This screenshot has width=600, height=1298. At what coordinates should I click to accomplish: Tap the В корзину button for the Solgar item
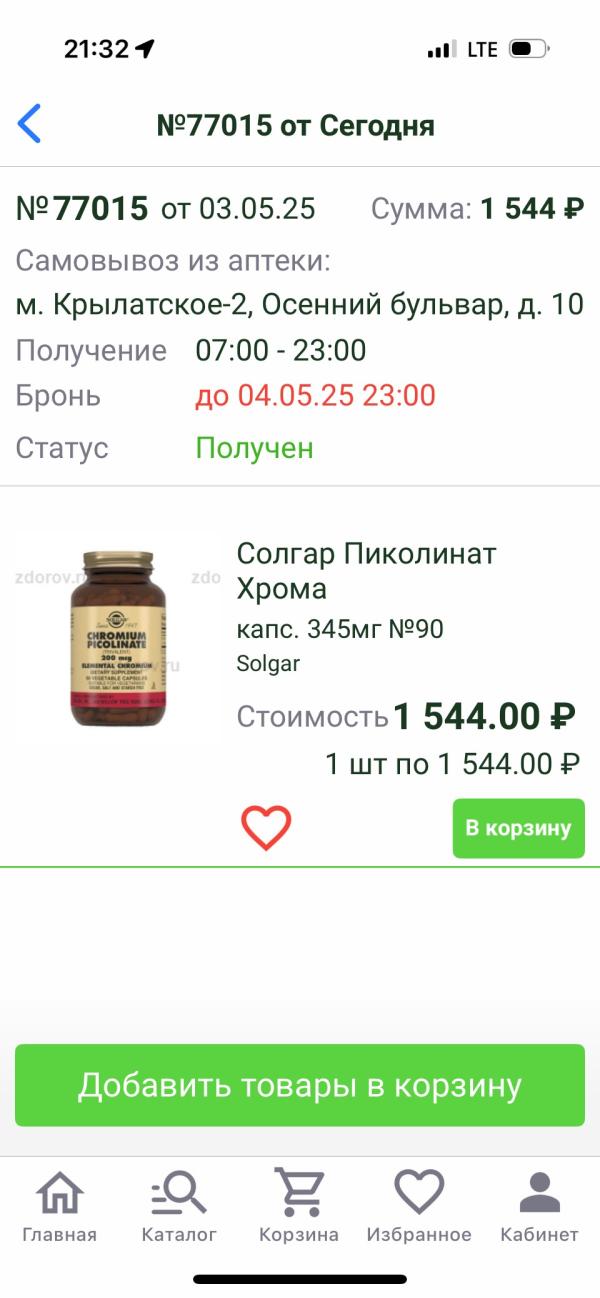[x=518, y=828]
